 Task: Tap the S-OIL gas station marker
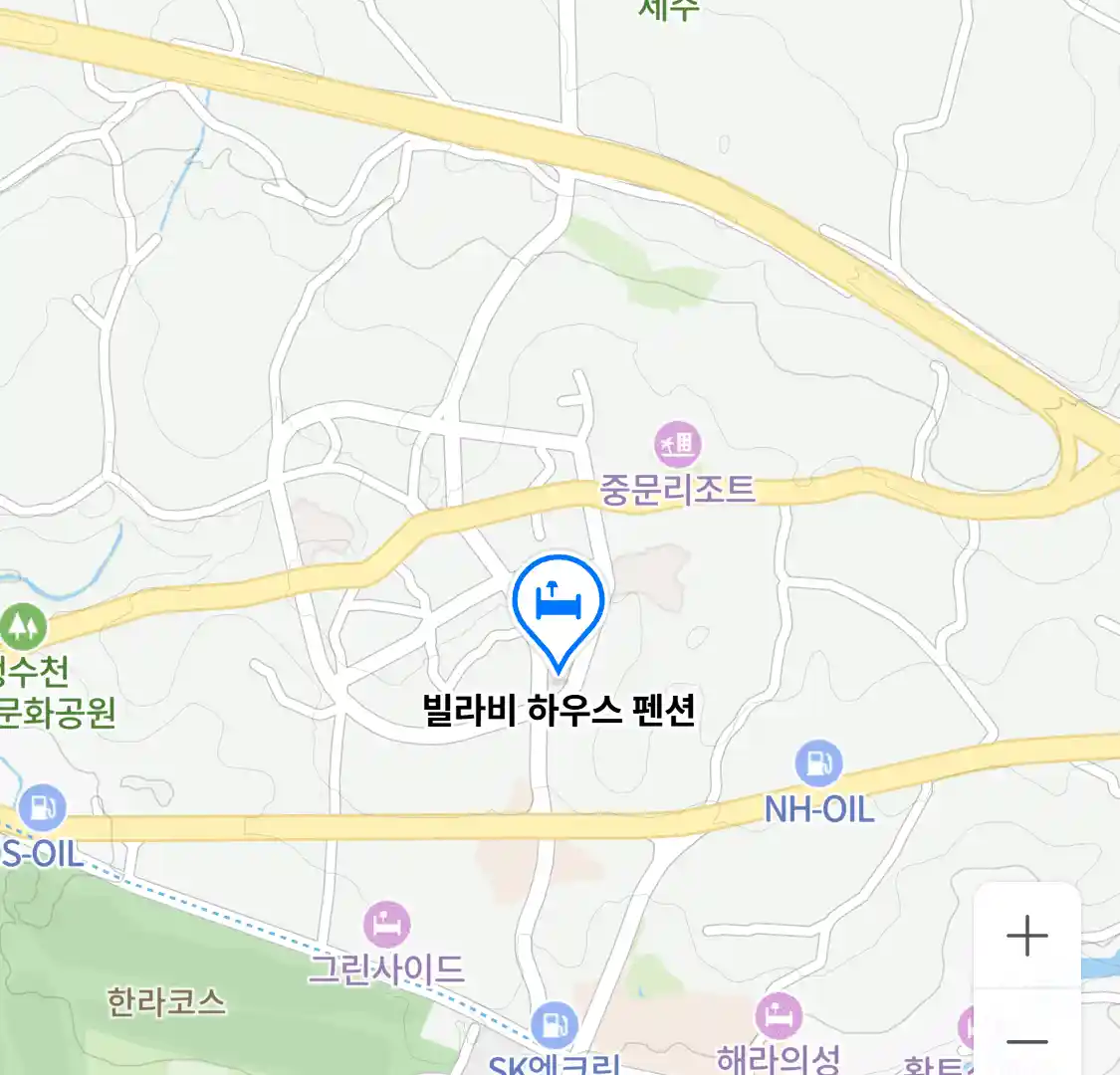(x=42, y=807)
